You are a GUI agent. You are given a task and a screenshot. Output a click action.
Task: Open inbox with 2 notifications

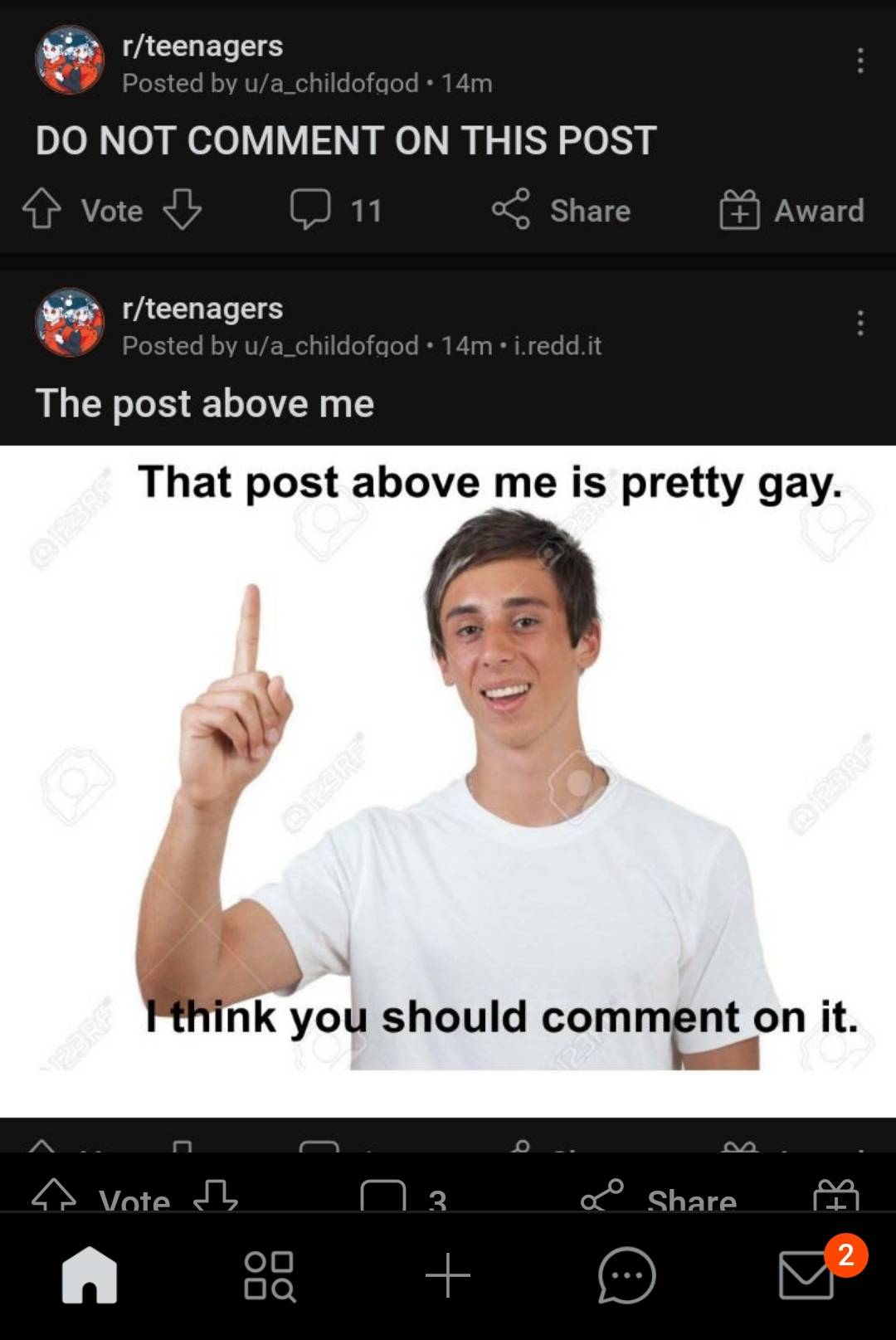coord(806,1275)
